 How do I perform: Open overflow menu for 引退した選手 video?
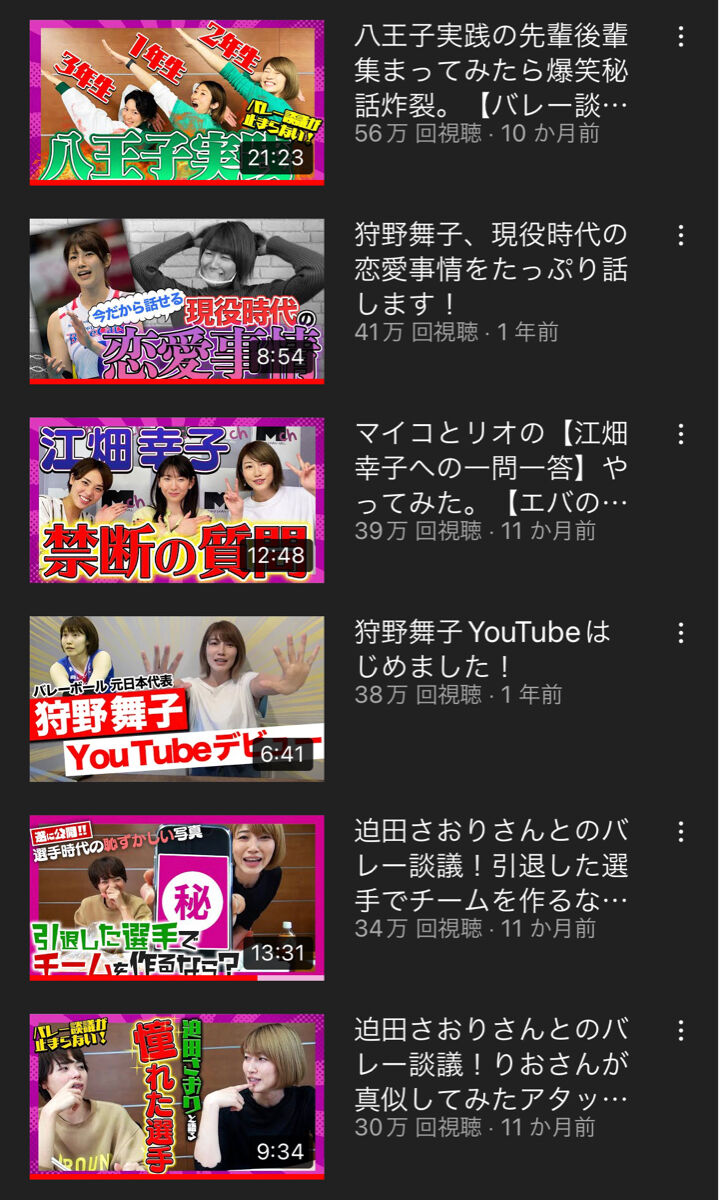tap(681, 831)
